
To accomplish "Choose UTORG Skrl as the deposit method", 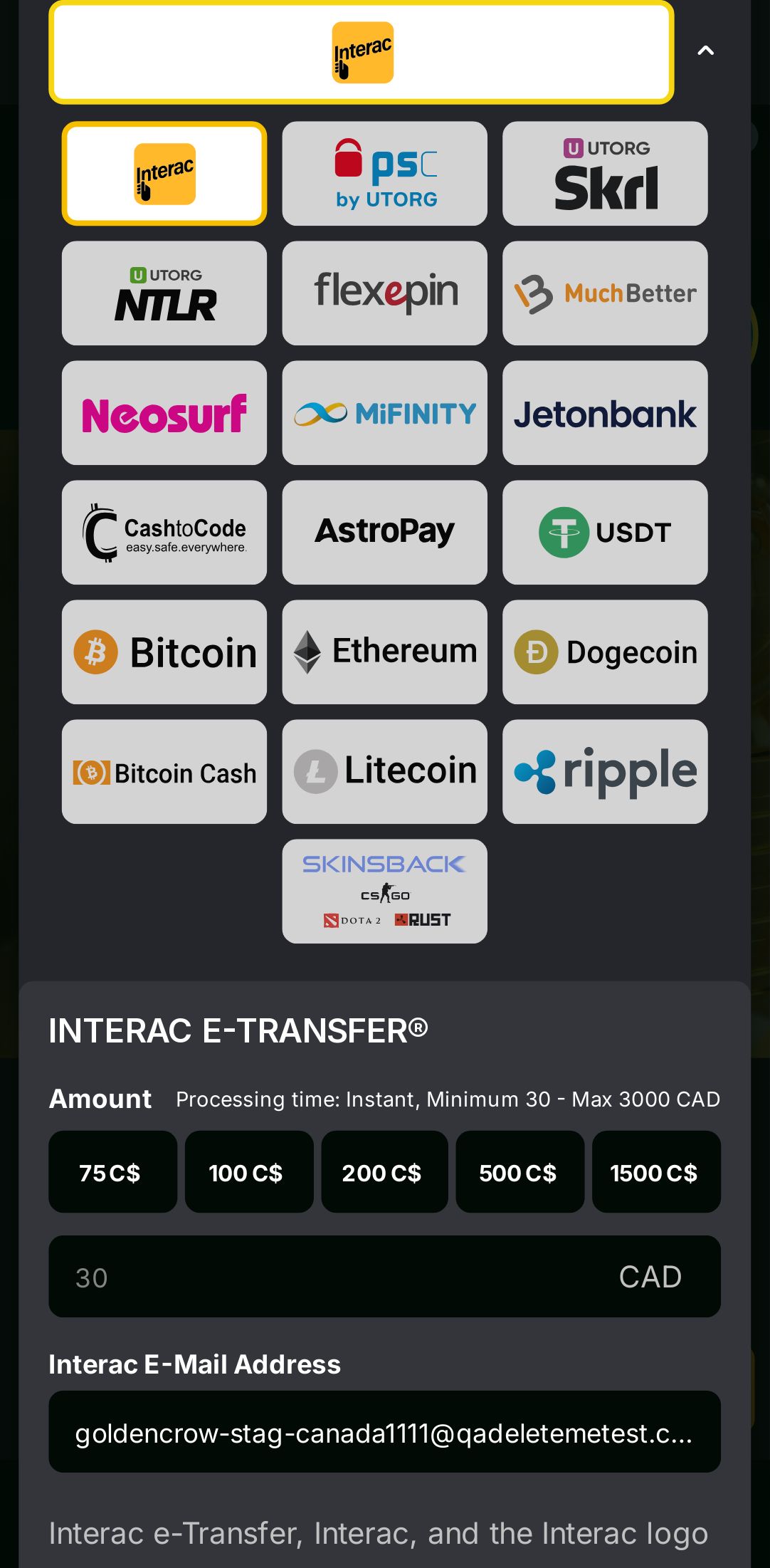I will pos(605,174).
